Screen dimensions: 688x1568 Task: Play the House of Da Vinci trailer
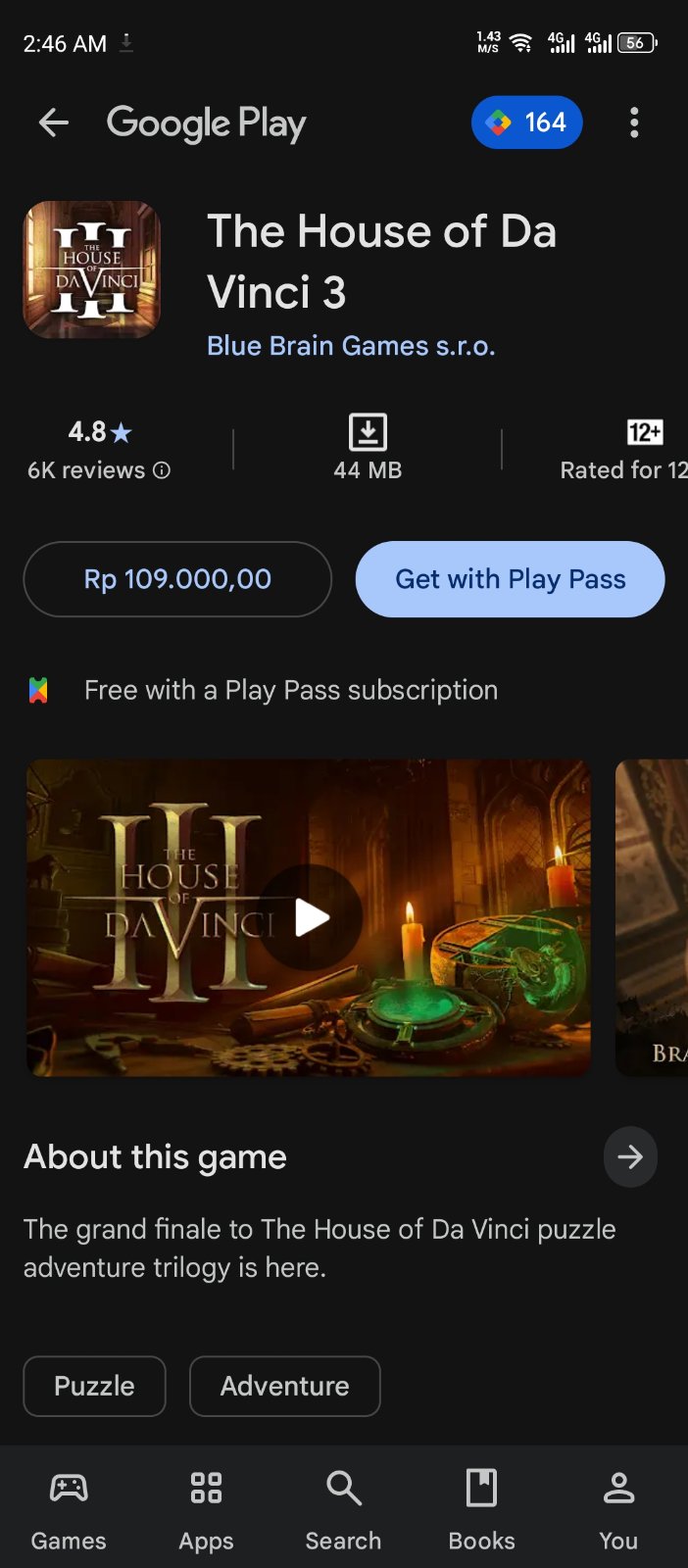312,918
